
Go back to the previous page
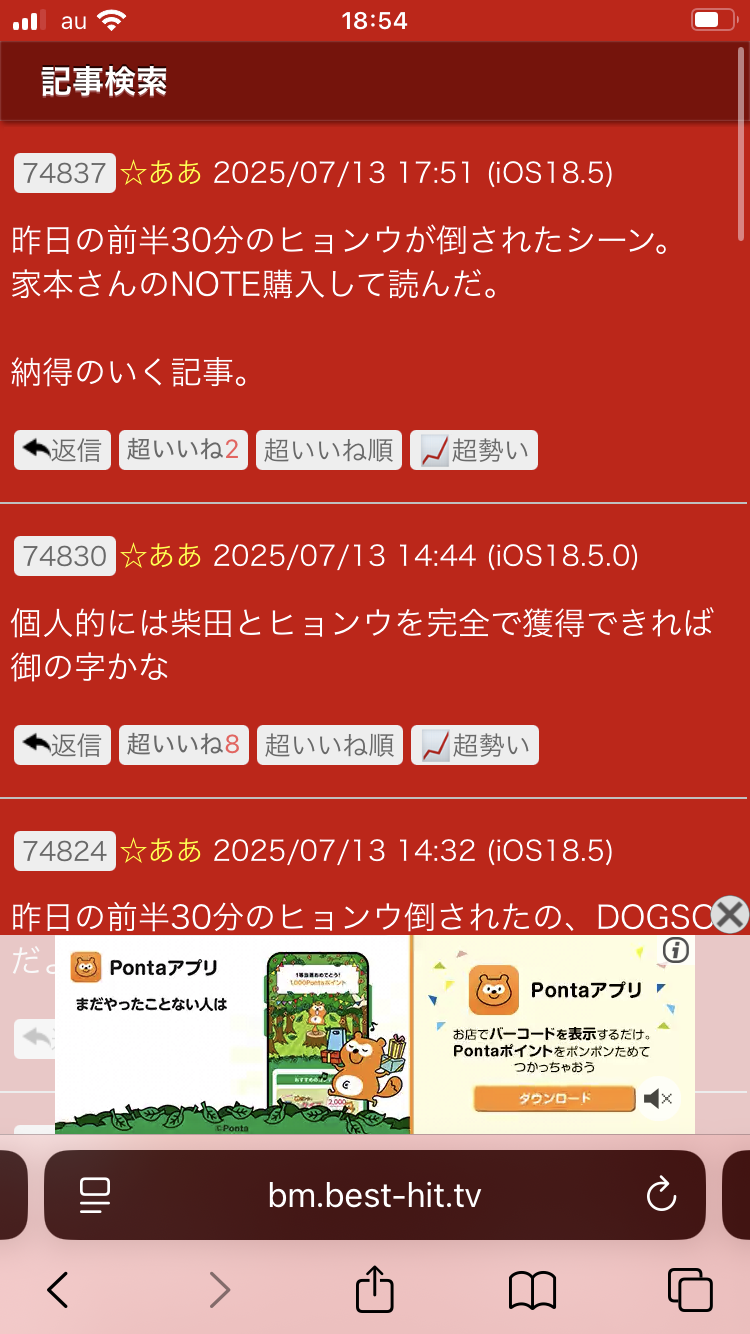(x=58, y=1290)
